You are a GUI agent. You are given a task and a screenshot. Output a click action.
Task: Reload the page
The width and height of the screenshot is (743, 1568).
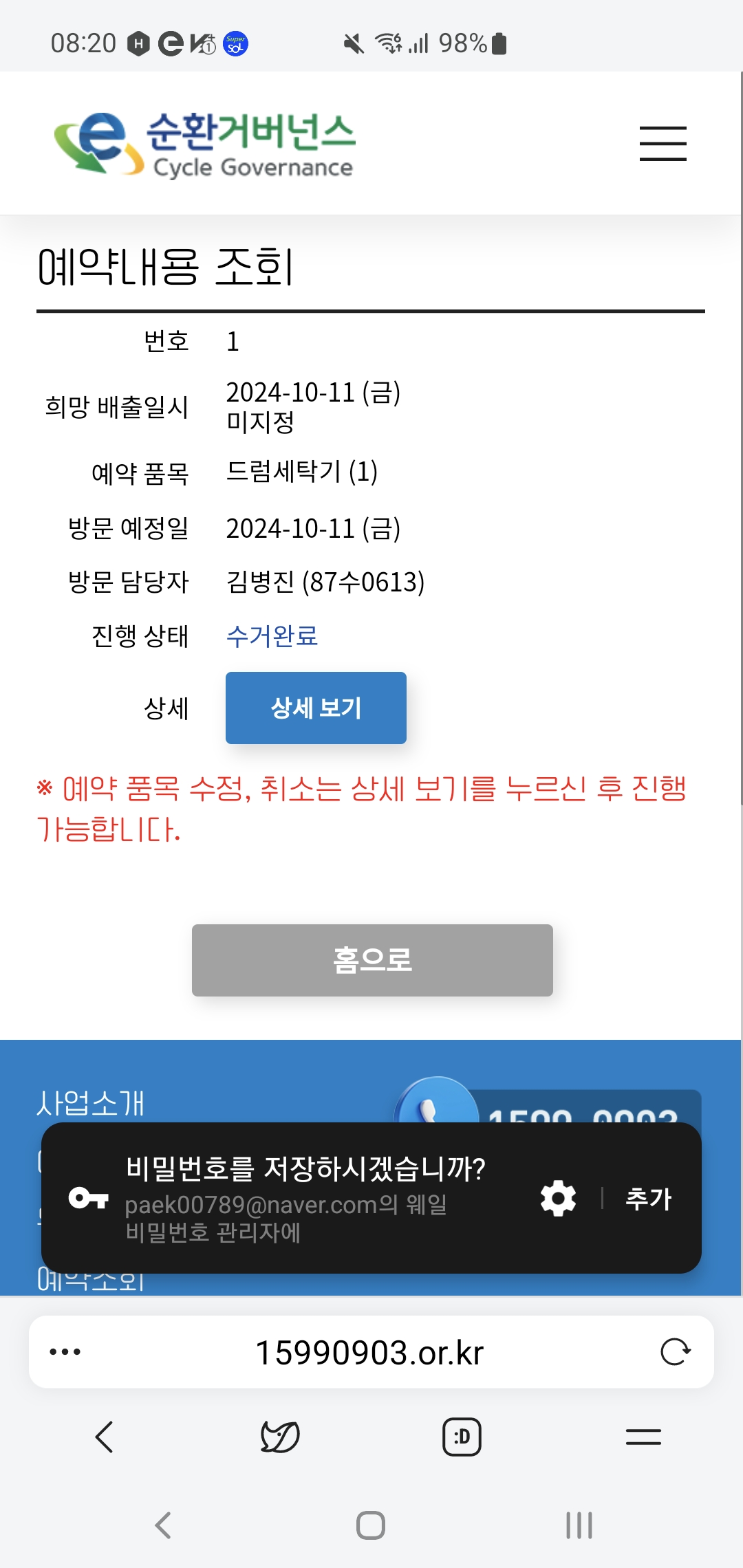click(x=675, y=1352)
